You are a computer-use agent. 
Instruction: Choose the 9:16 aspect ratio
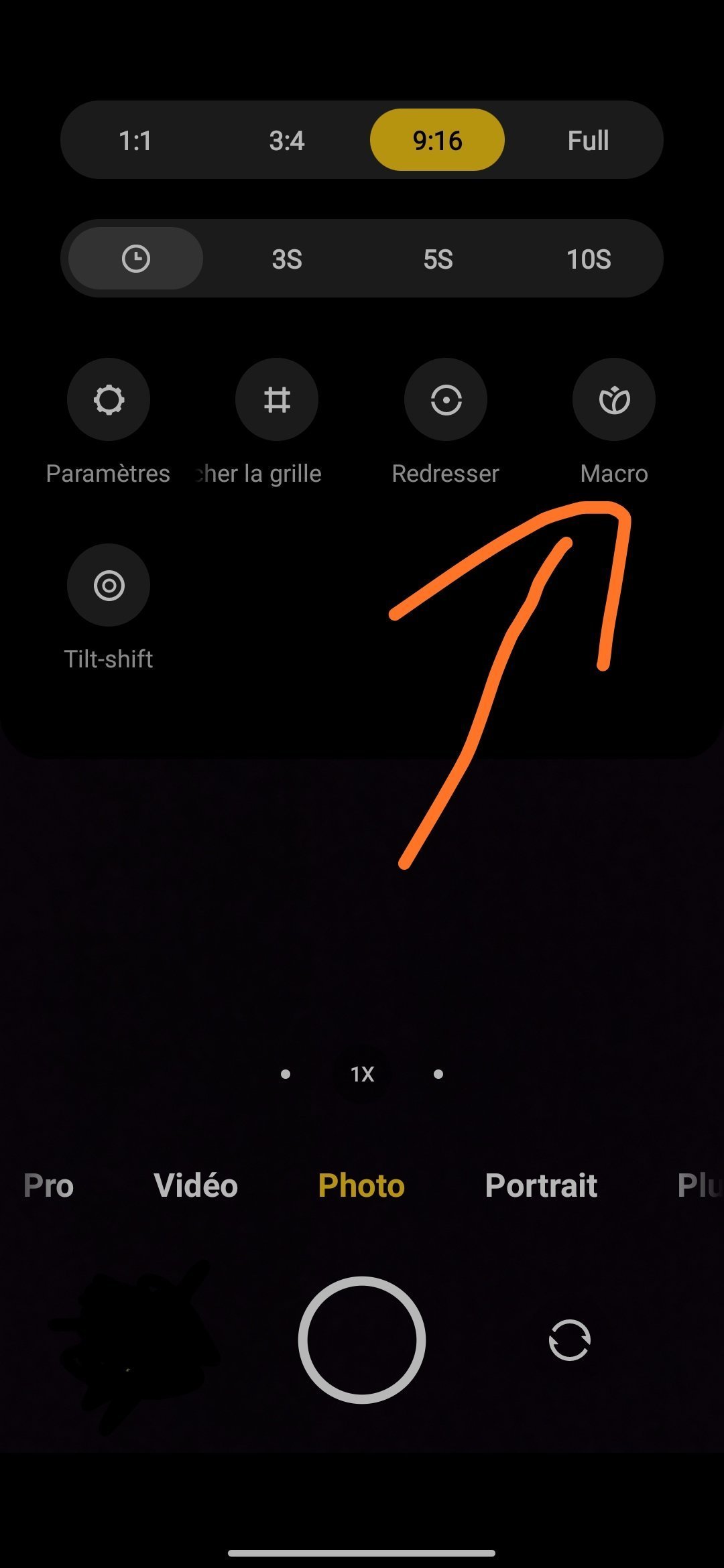(x=437, y=141)
